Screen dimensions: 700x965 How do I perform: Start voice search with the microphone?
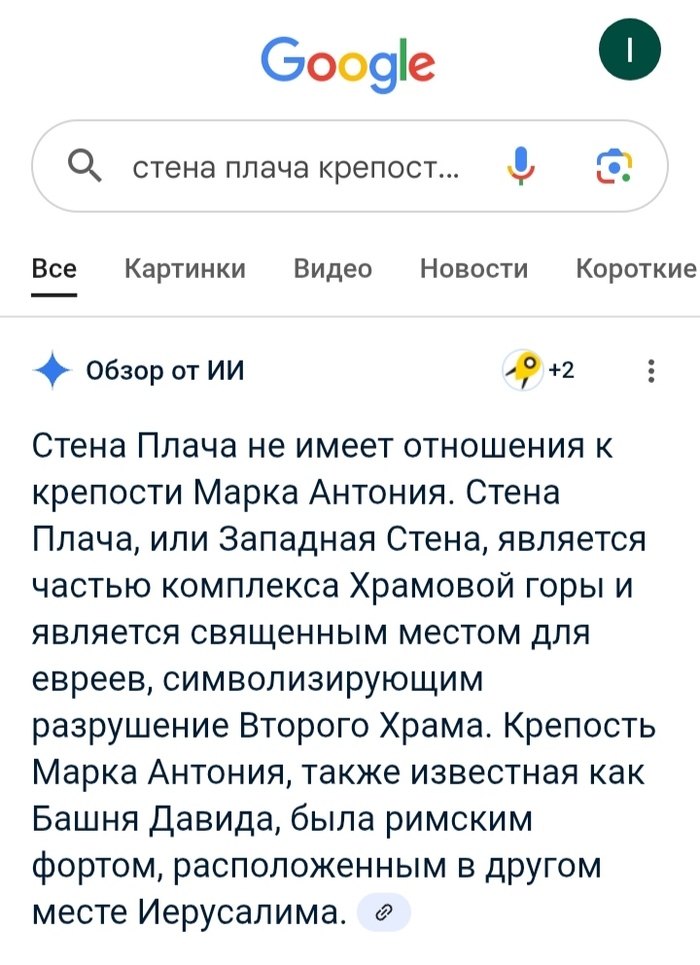[x=519, y=166]
